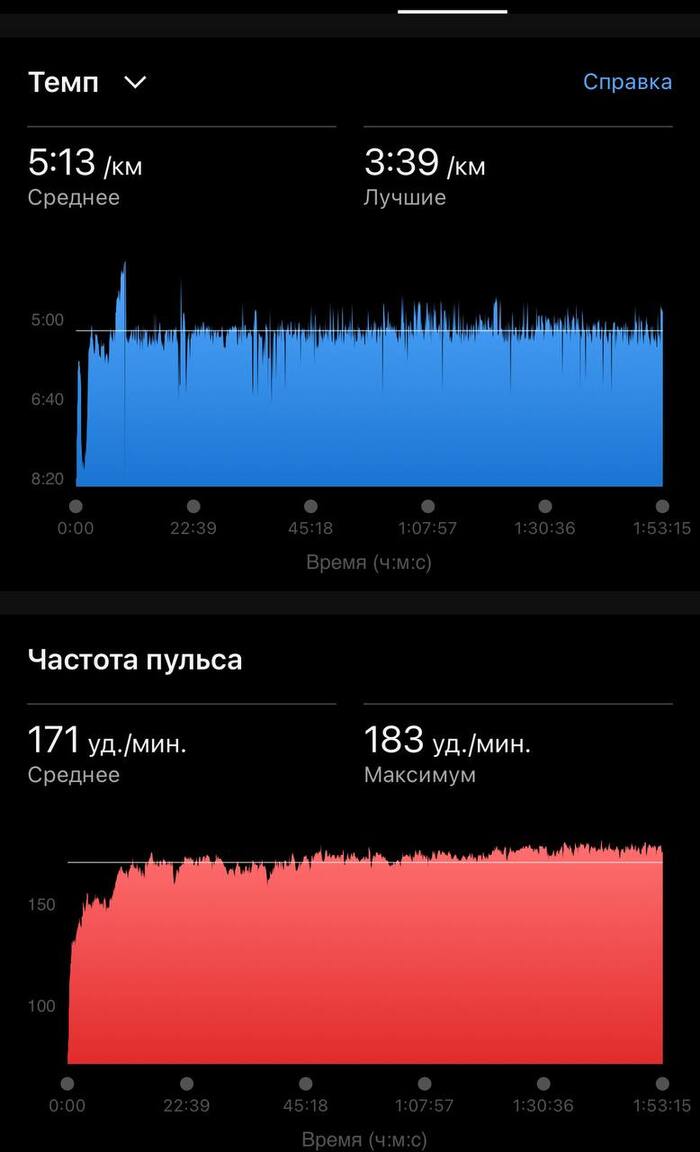This screenshot has height=1152, width=700.
Task: Expand the Темп metric dropdown
Action: pos(135,82)
